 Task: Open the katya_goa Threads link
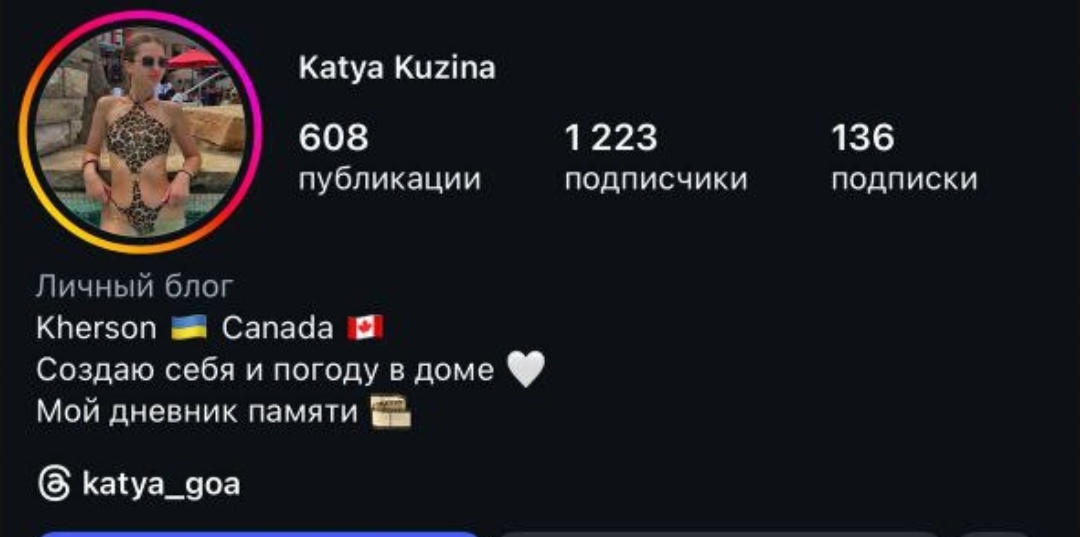pyautogui.click(x=140, y=485)
